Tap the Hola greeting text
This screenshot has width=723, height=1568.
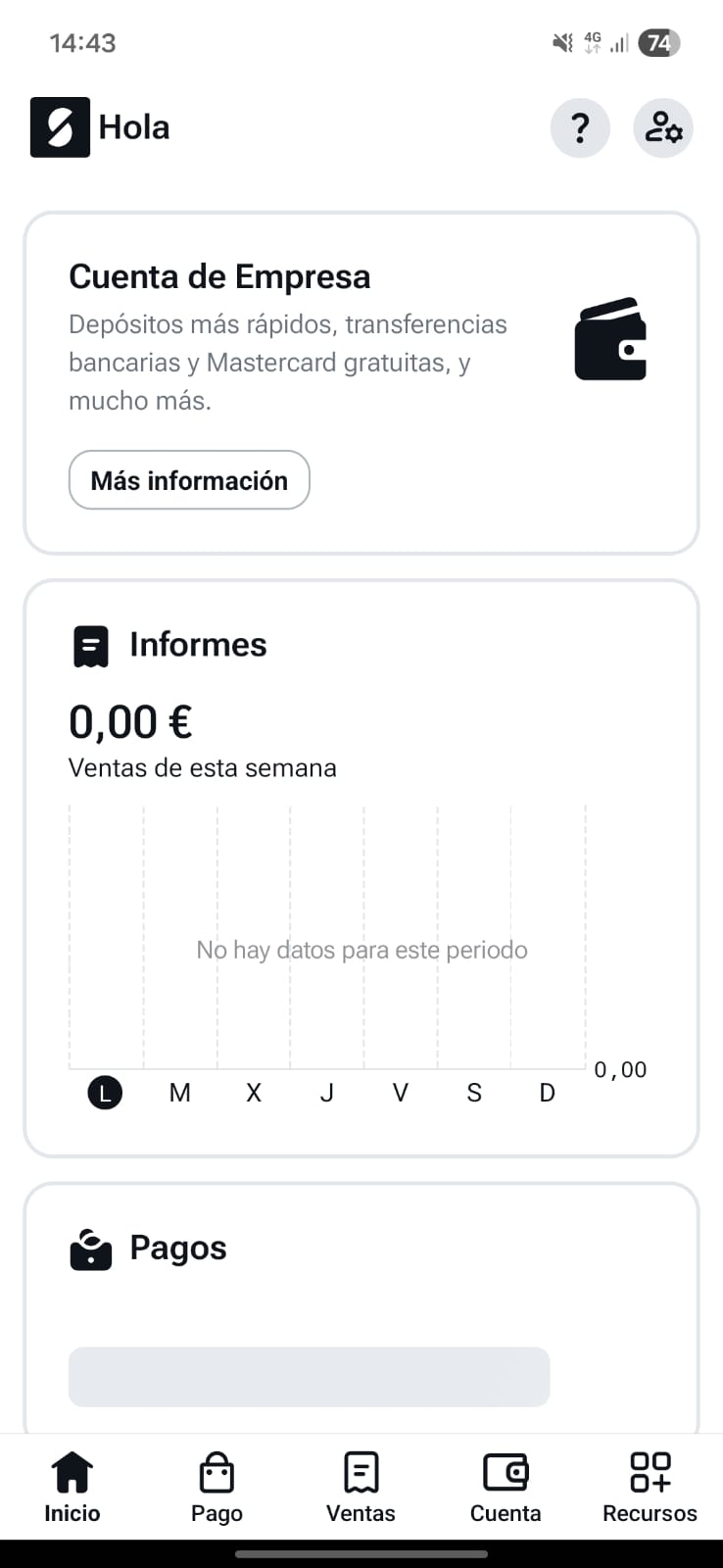click(x=133, y=126)
